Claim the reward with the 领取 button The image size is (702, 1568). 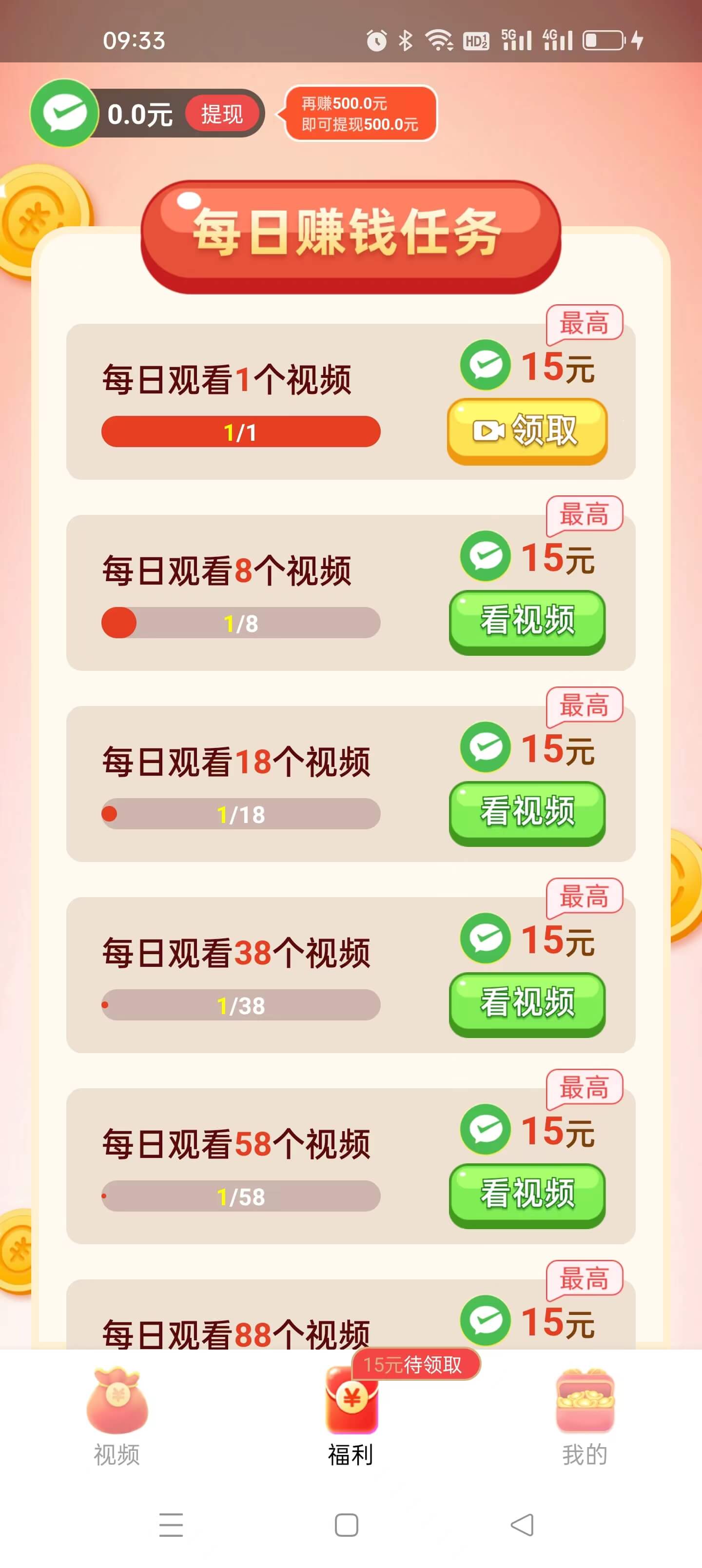527,431
